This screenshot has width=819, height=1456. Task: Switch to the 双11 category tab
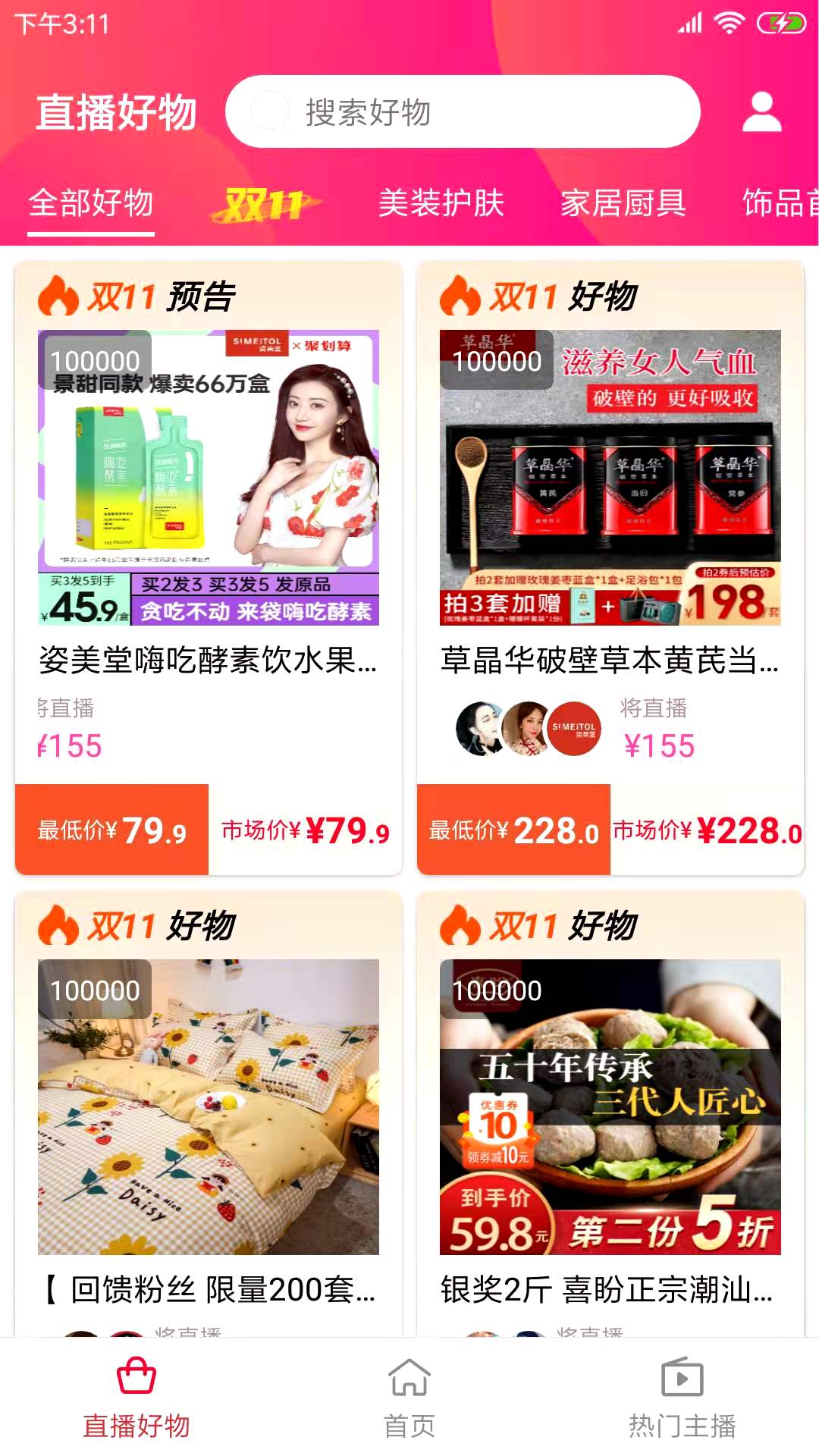coord(265,204)
